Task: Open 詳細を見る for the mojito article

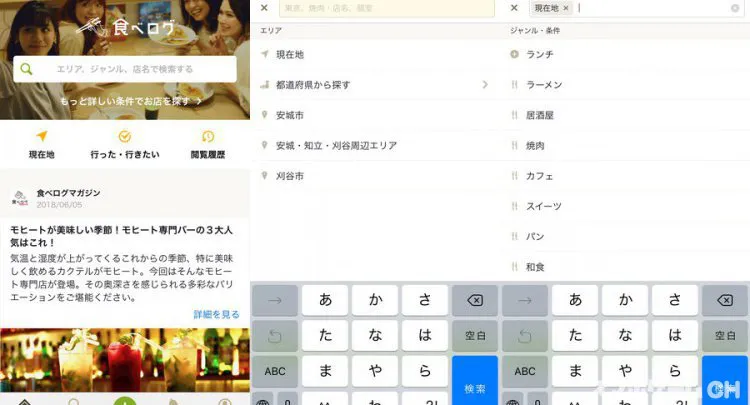Action: tap(216, 314)
